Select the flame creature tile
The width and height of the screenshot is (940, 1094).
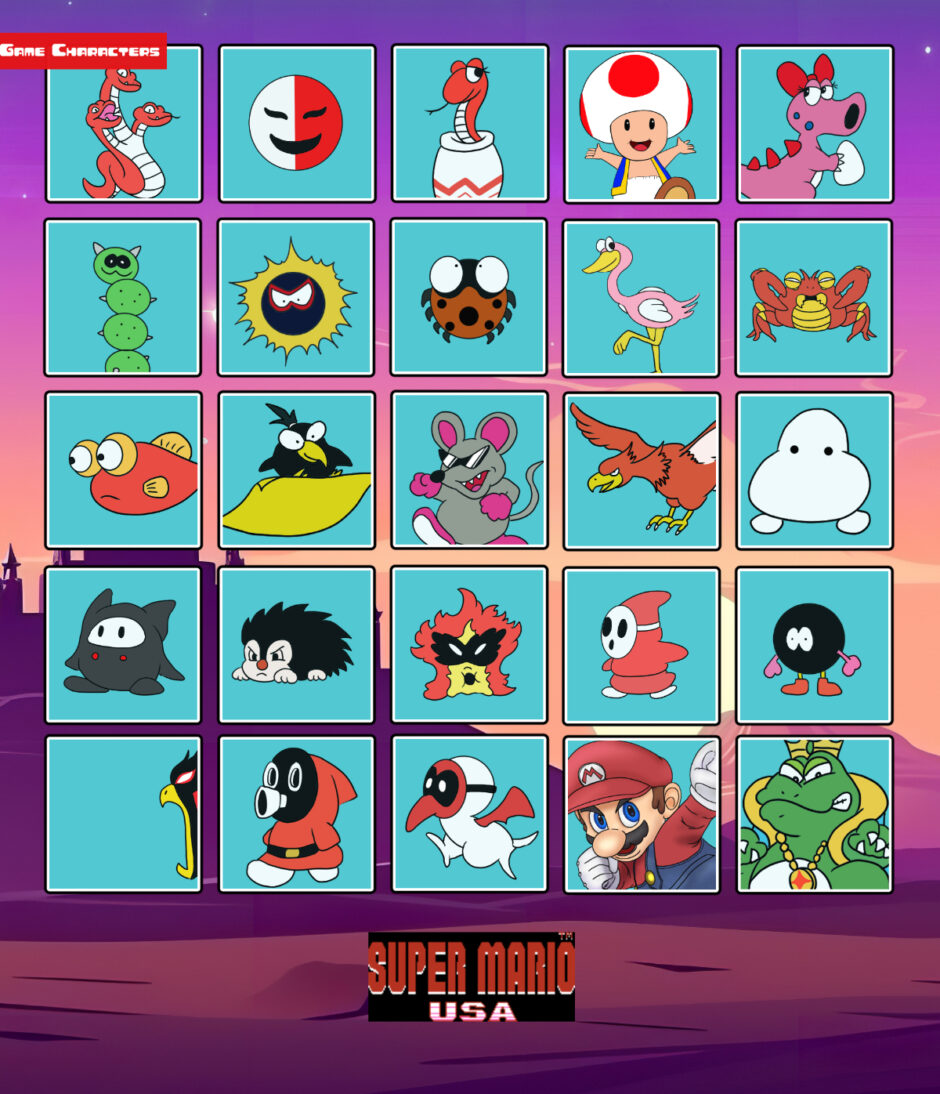point(469,644)
